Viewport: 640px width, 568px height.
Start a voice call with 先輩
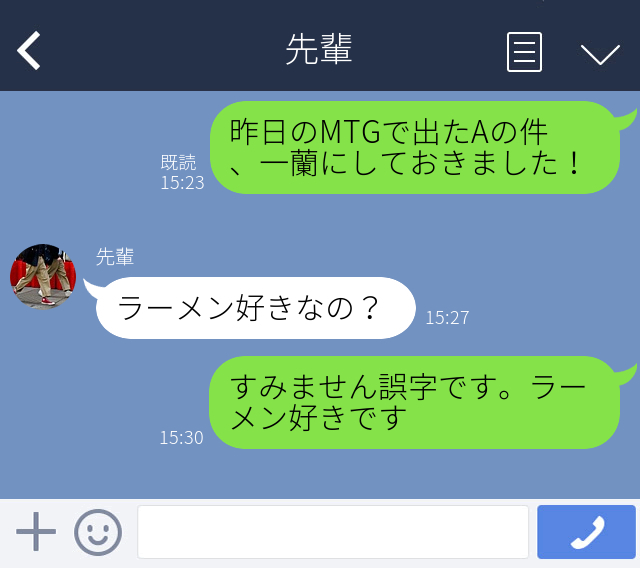[x=586, y=532]
